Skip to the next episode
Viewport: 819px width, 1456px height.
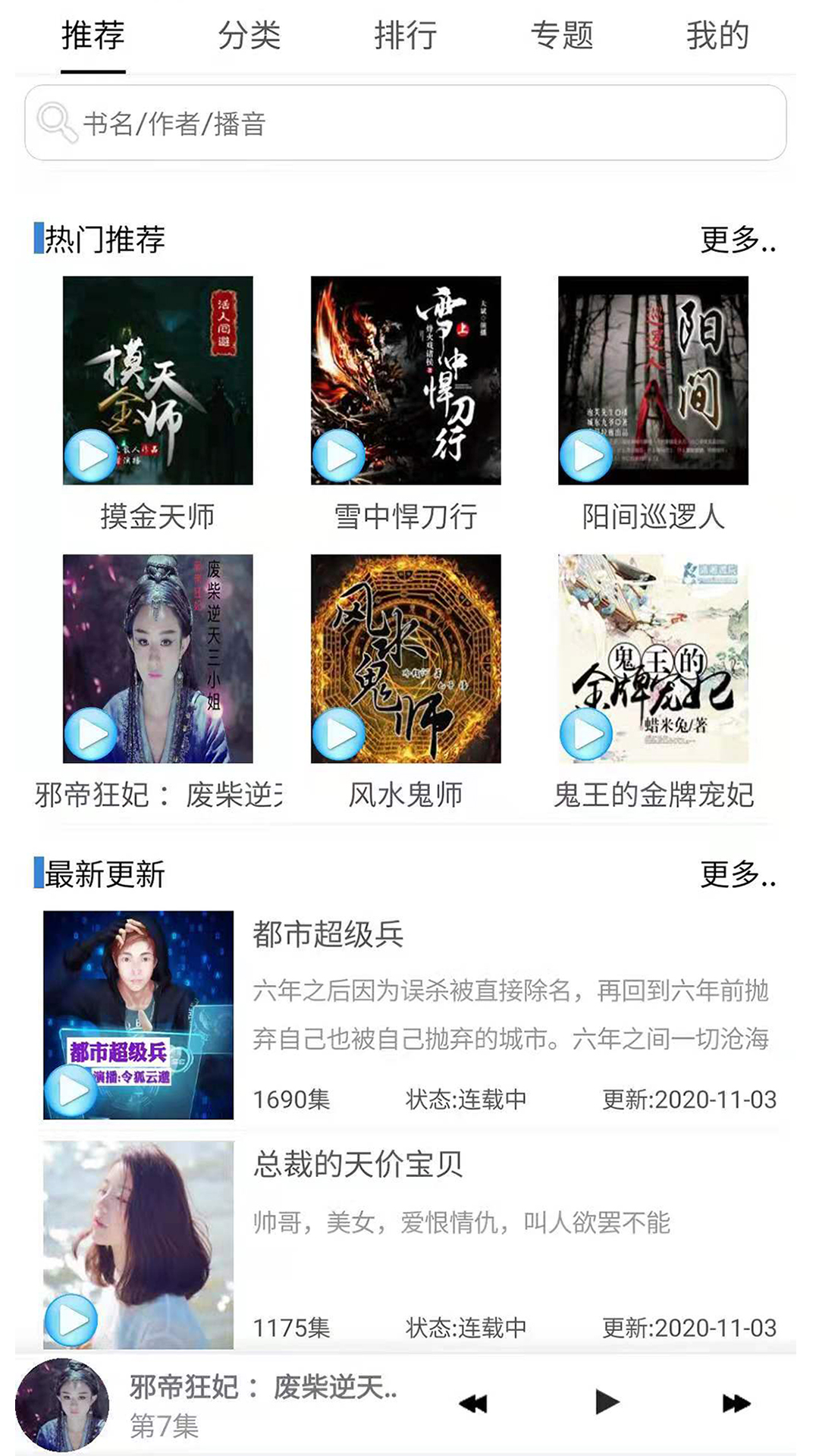pyautogui.click(x=736, y=1404)
